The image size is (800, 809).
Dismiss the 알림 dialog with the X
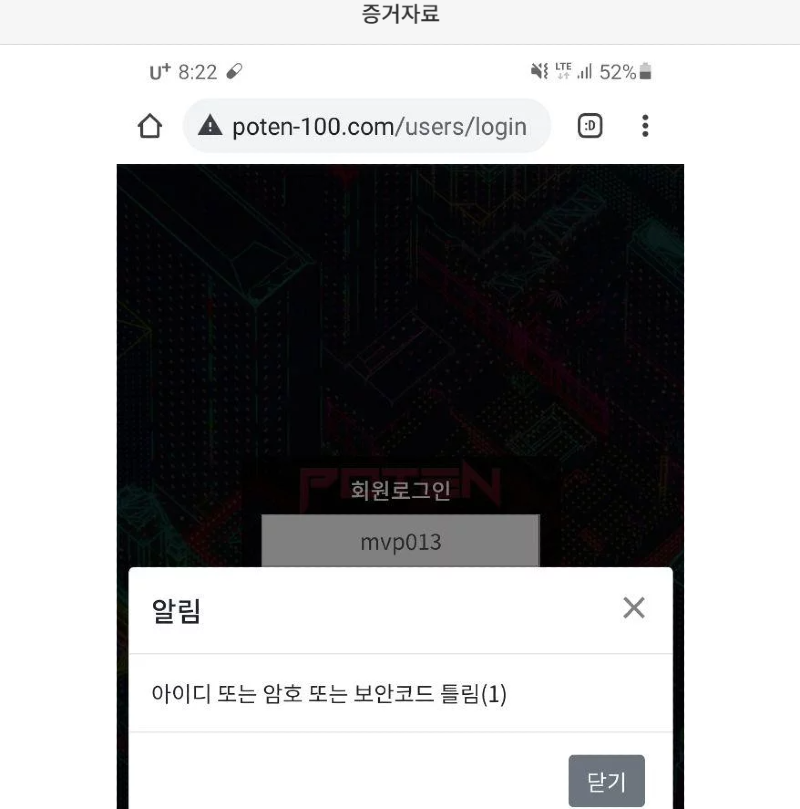[x=634, y=607]
